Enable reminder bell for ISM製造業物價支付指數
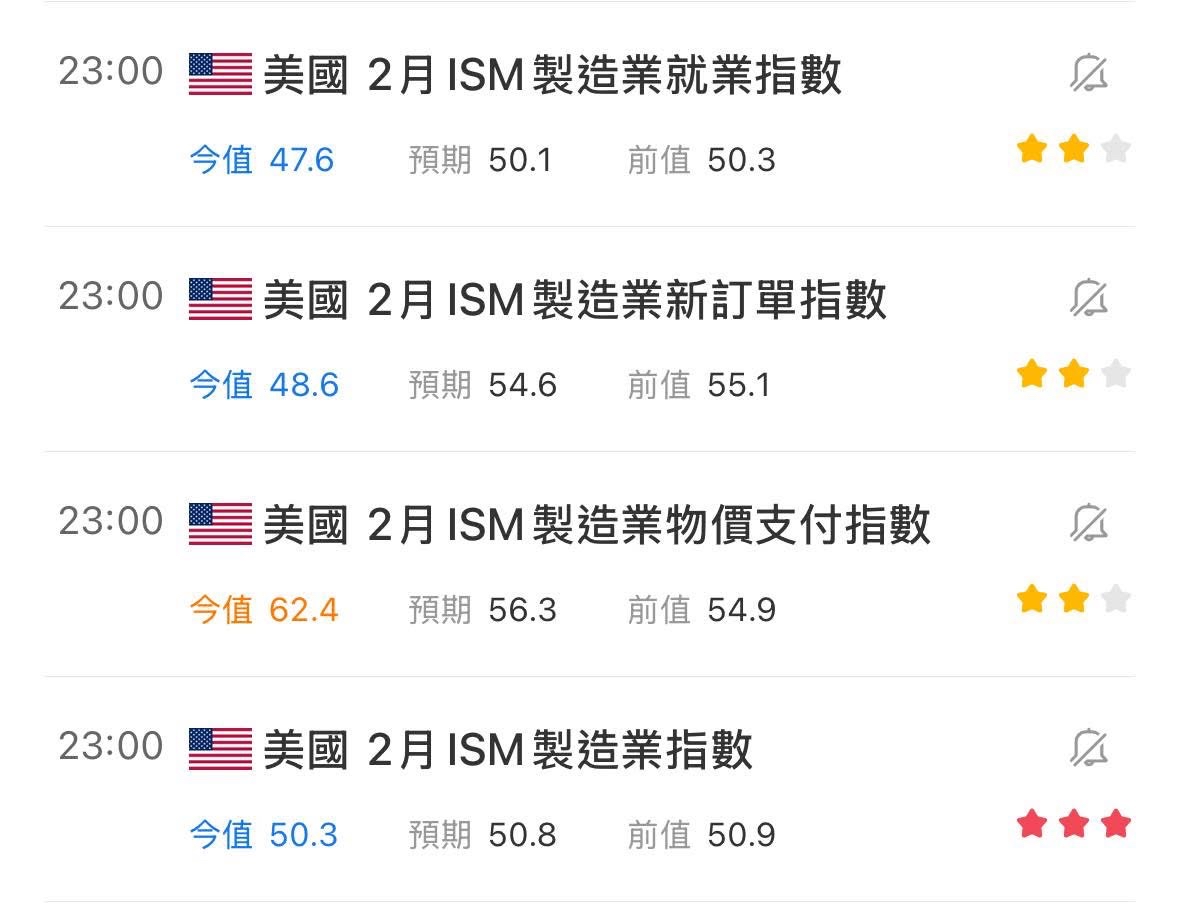 tap(1089, 524)
